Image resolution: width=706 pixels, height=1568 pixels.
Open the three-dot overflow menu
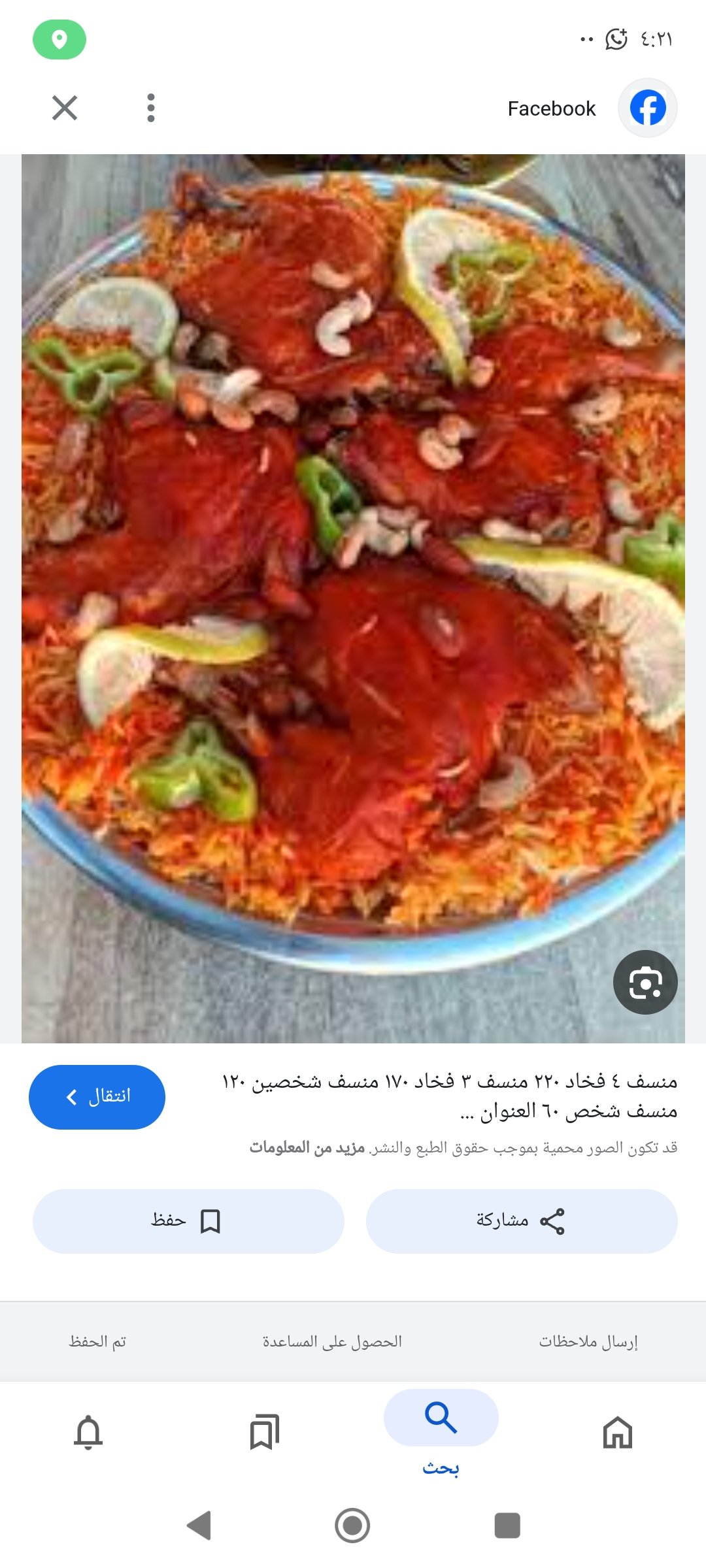[x=151, y=108]
